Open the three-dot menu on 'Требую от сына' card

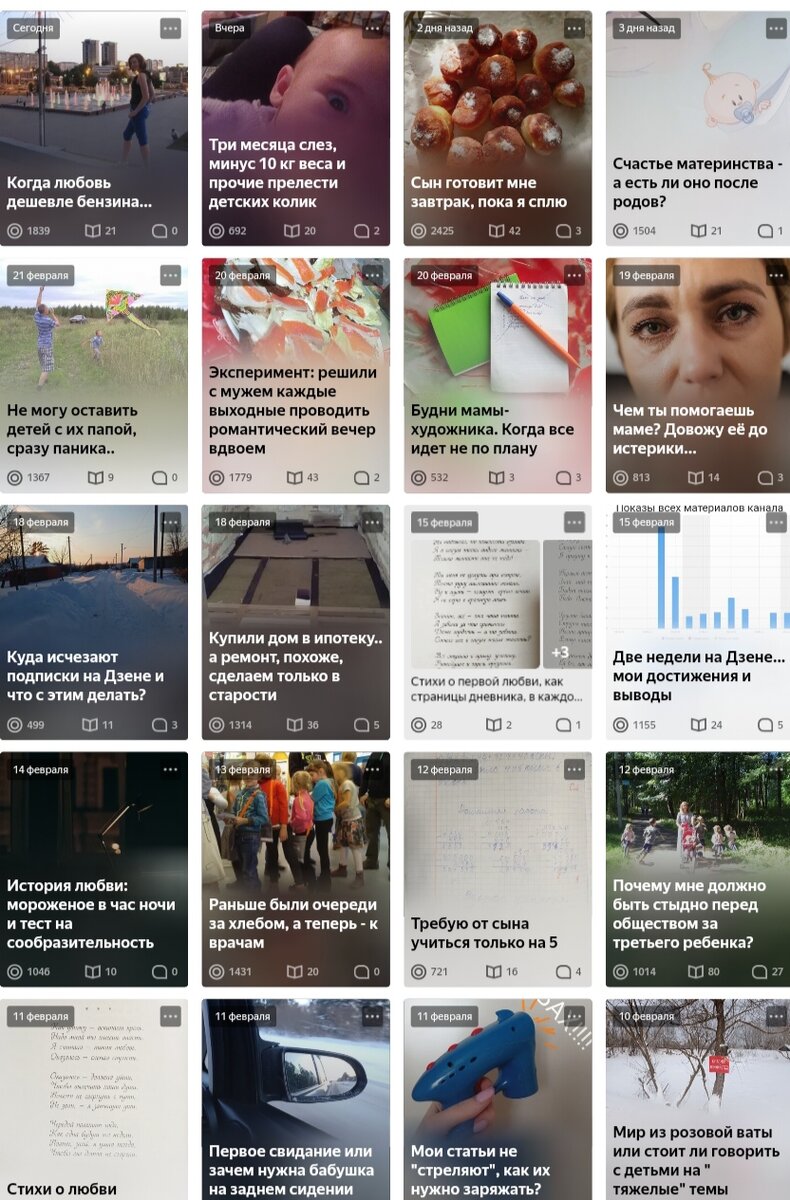(574, 769)
